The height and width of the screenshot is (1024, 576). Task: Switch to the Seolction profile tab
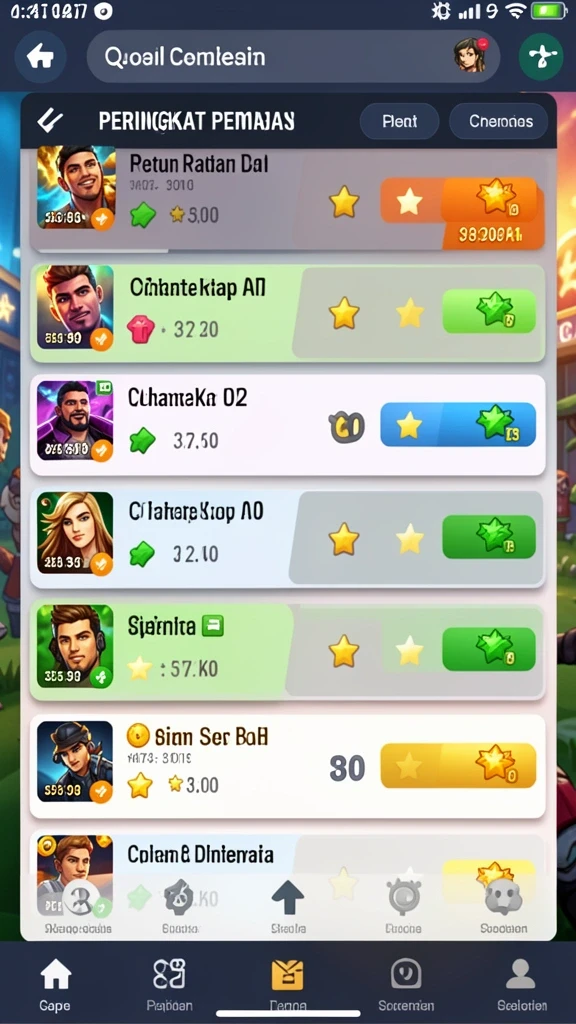click(521, 985)
